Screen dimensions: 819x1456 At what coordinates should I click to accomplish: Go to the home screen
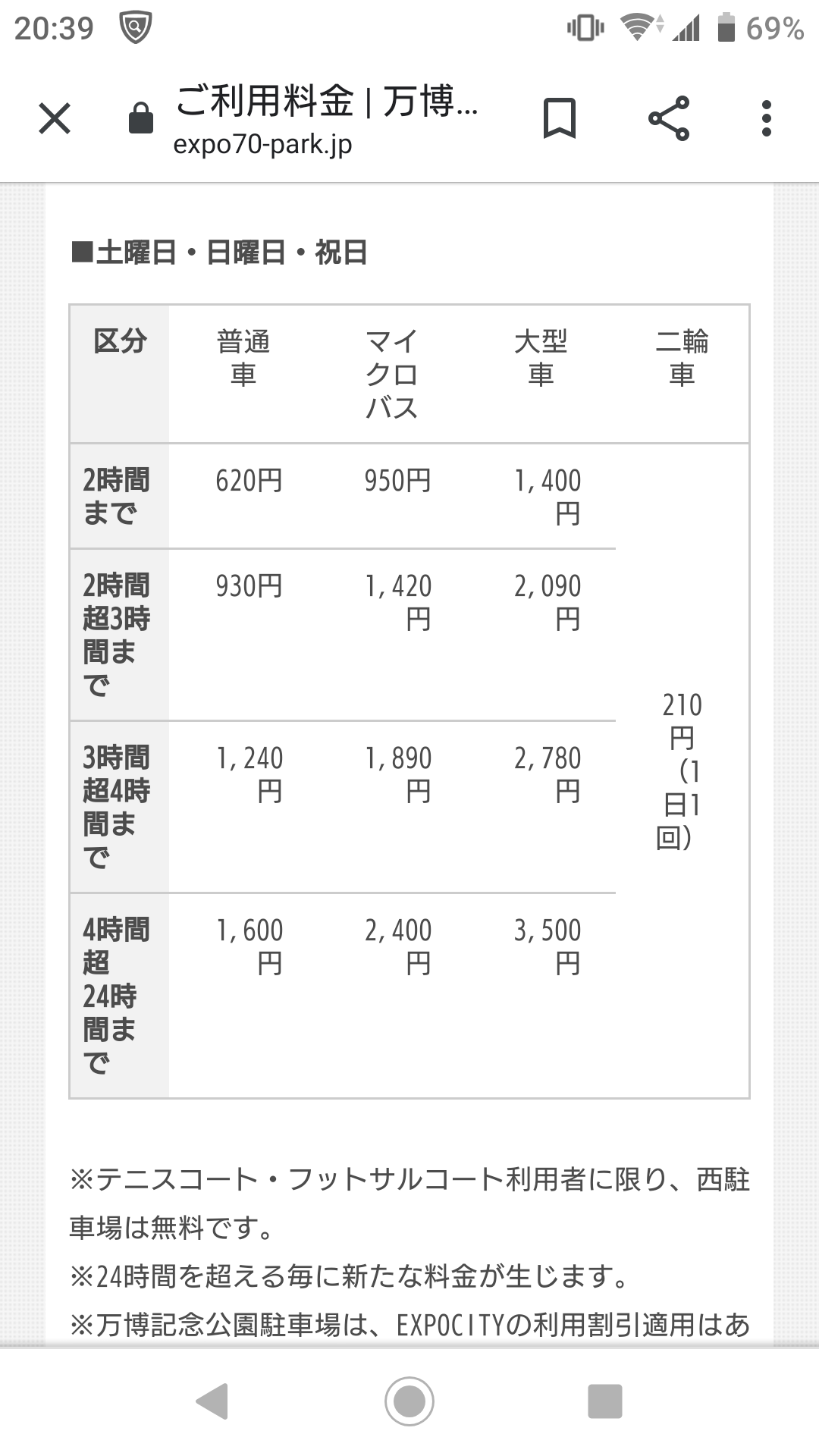point(409,1401)
